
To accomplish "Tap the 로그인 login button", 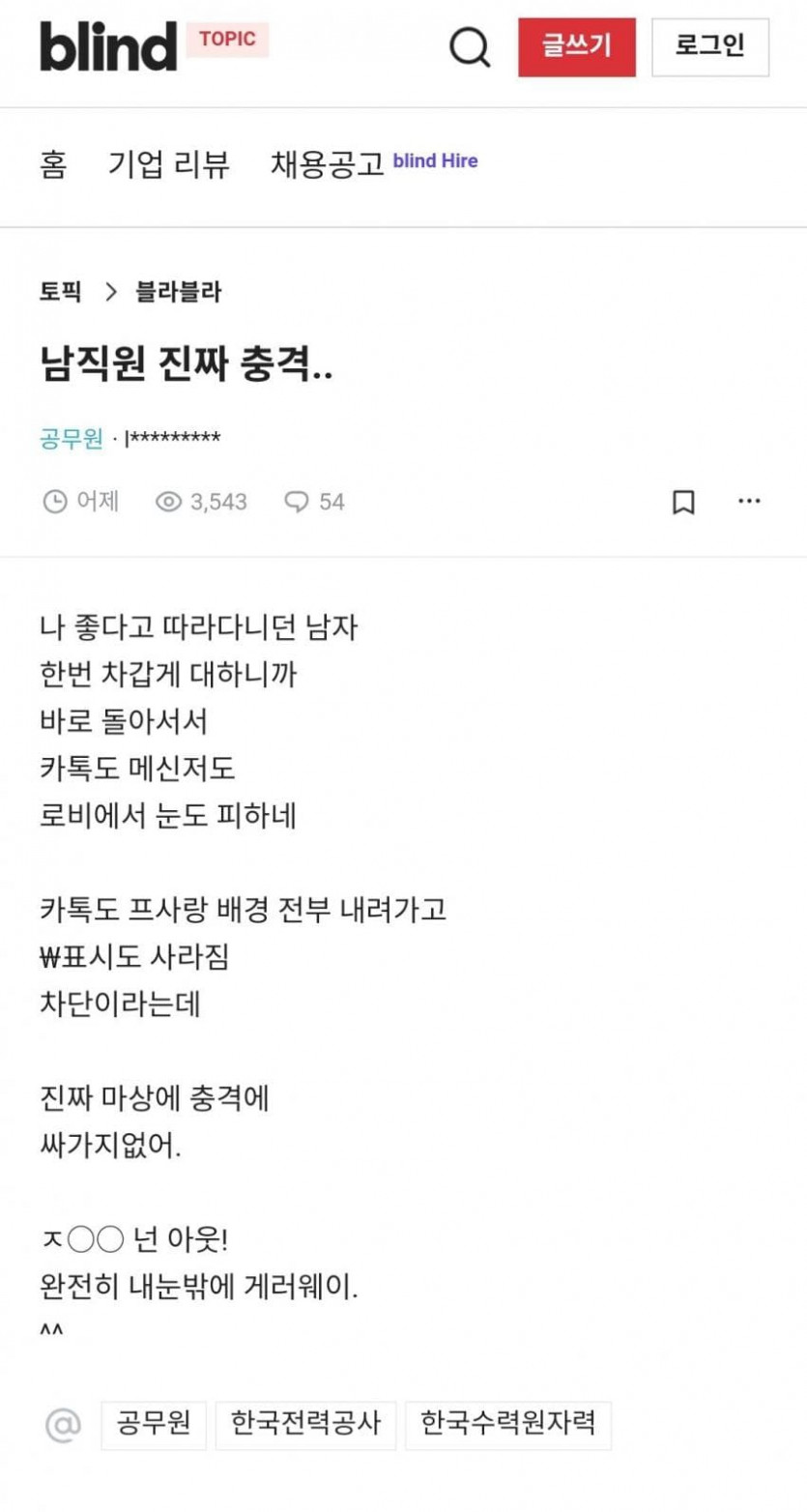I will tap(710, 46).
